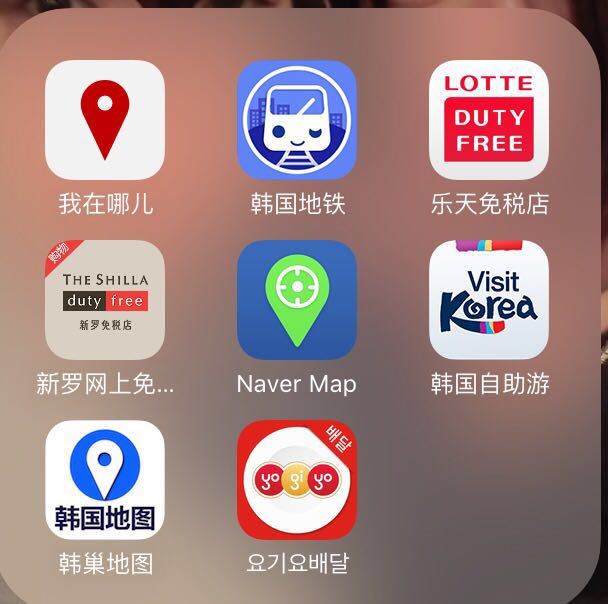Image resolution: width=608 pixels, height=604 pixels.
Task: Open the 新罗网上免税店 Shilla duty free app
Action: 105,300
